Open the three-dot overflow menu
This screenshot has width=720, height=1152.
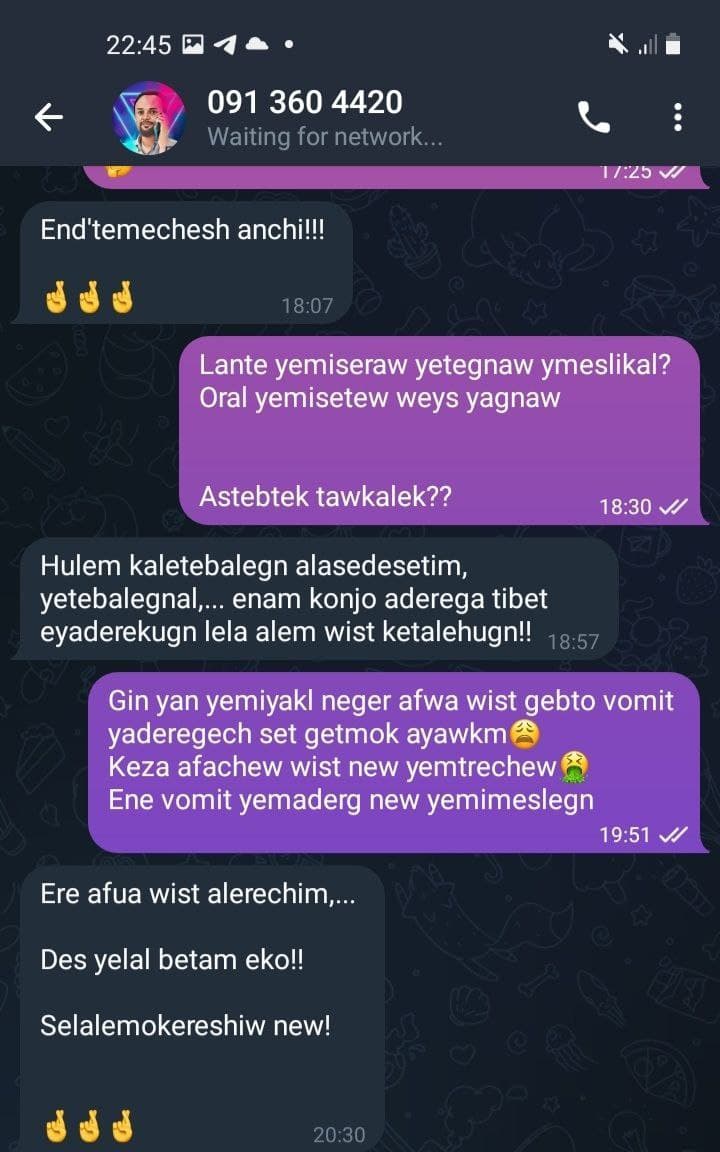point(677,118)
